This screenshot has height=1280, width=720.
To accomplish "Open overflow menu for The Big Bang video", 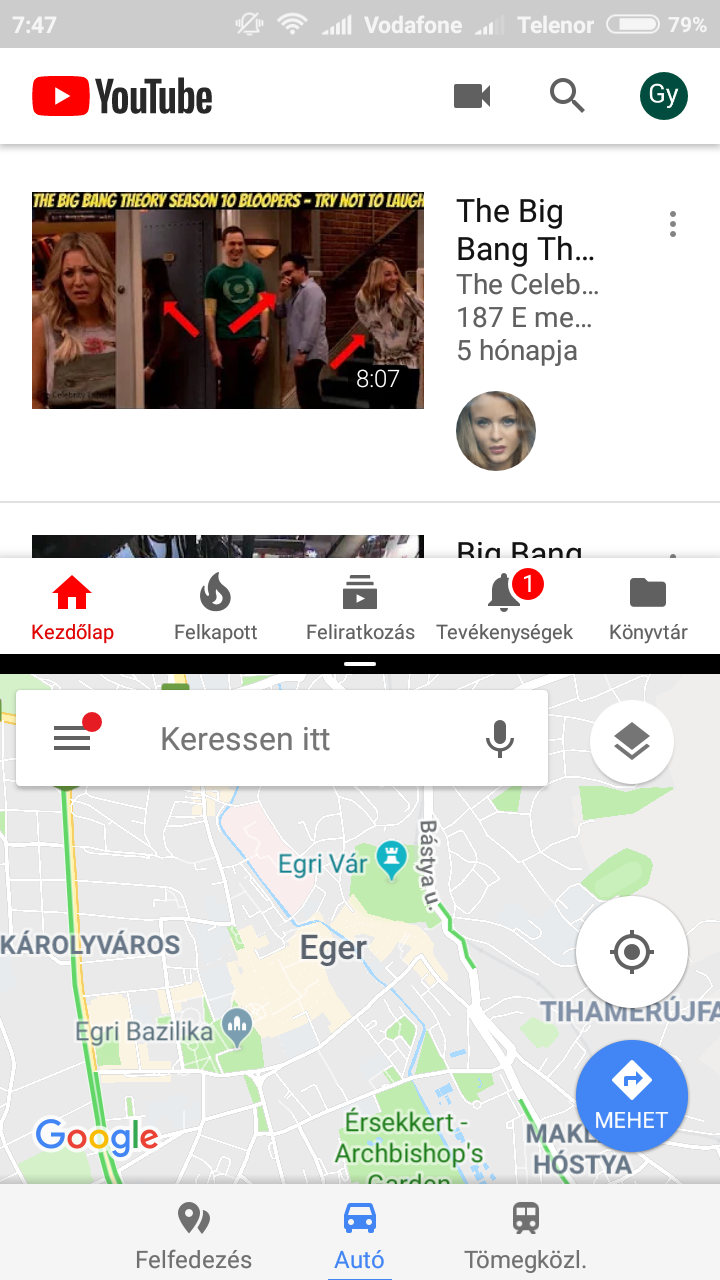I will [673, 224].
